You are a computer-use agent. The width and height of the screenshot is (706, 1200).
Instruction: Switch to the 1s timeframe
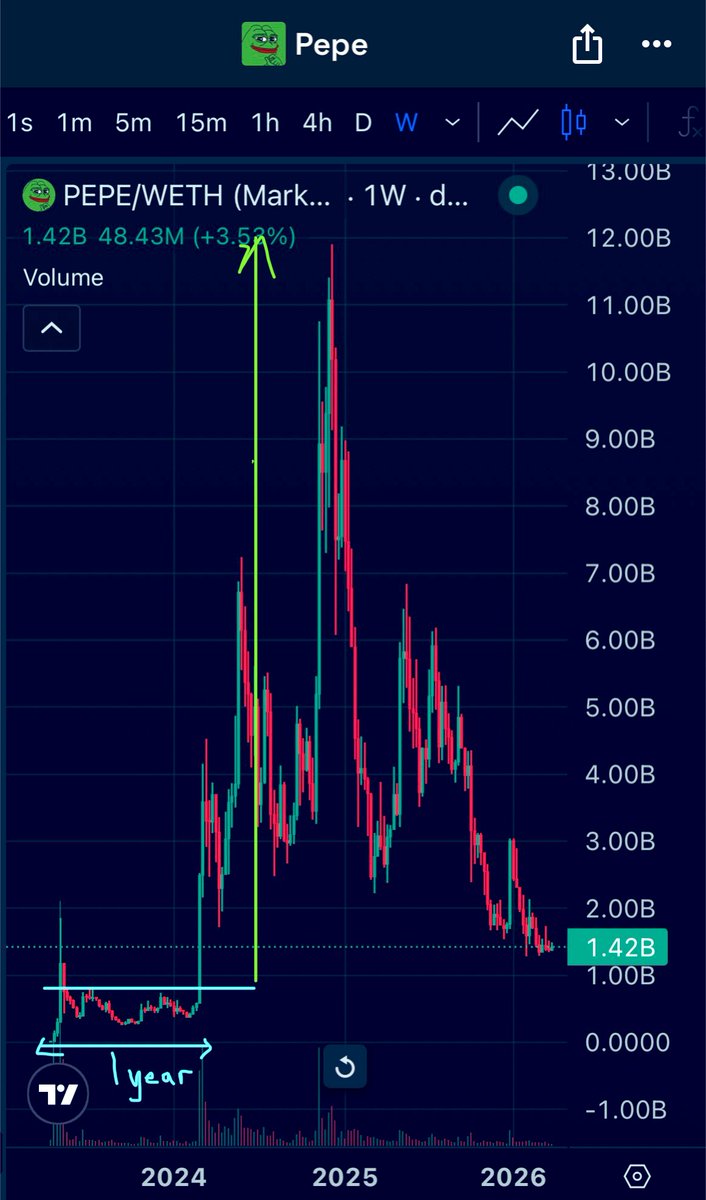20,123
